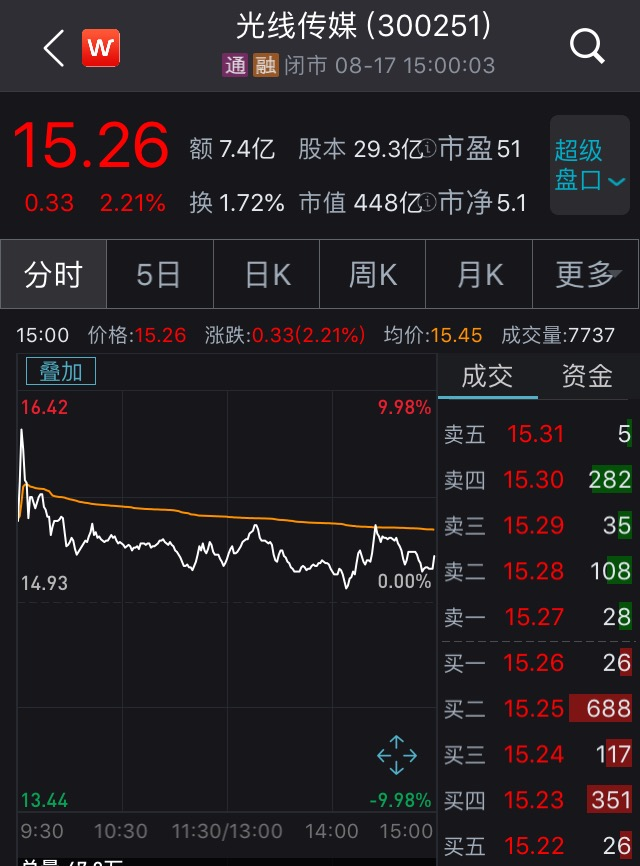Viewport: 640px width, 866px height.
Task: Select the 卖四 ask price 15.30
Action: (534, 480)
